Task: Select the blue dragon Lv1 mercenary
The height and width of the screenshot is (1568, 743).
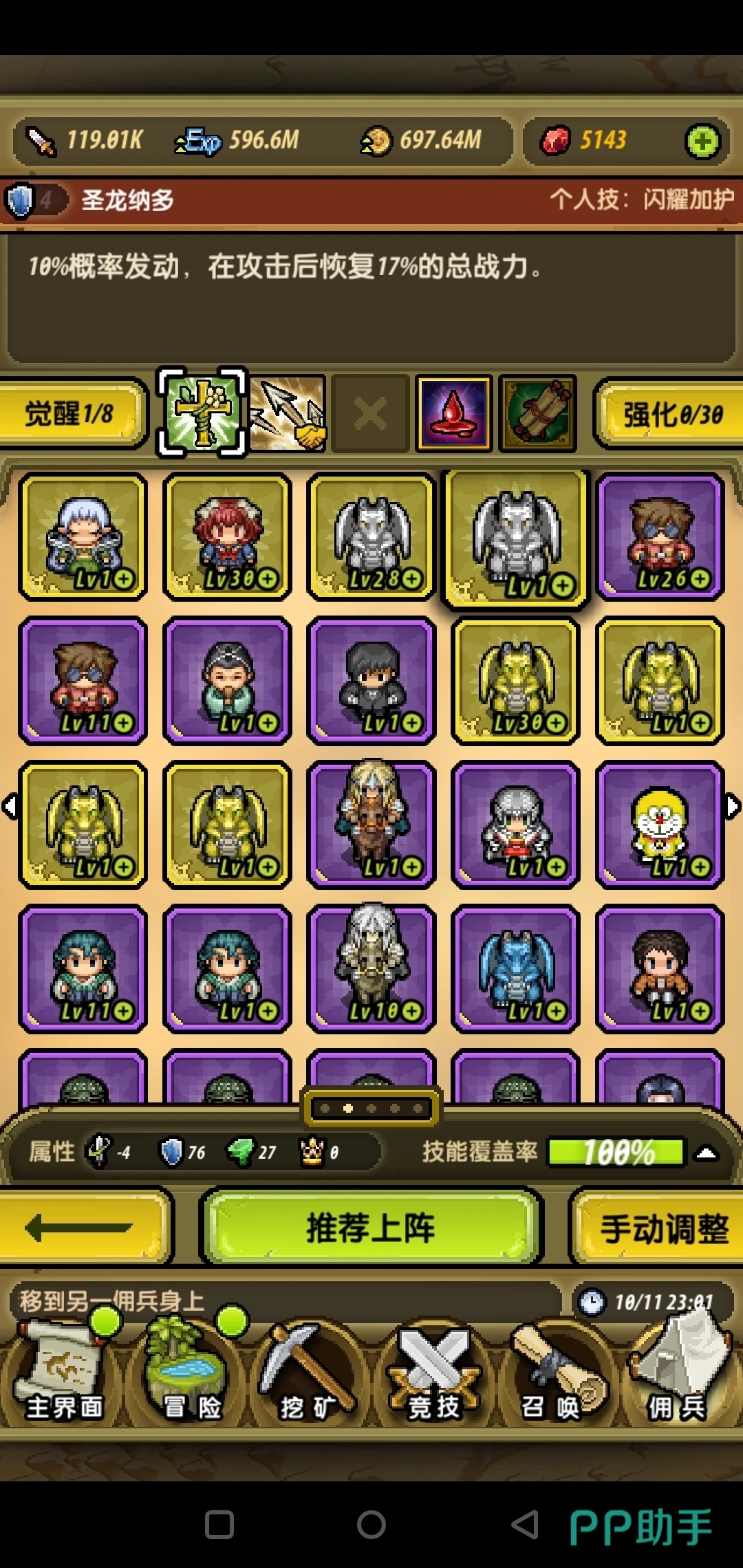Action: coord(515,968)
